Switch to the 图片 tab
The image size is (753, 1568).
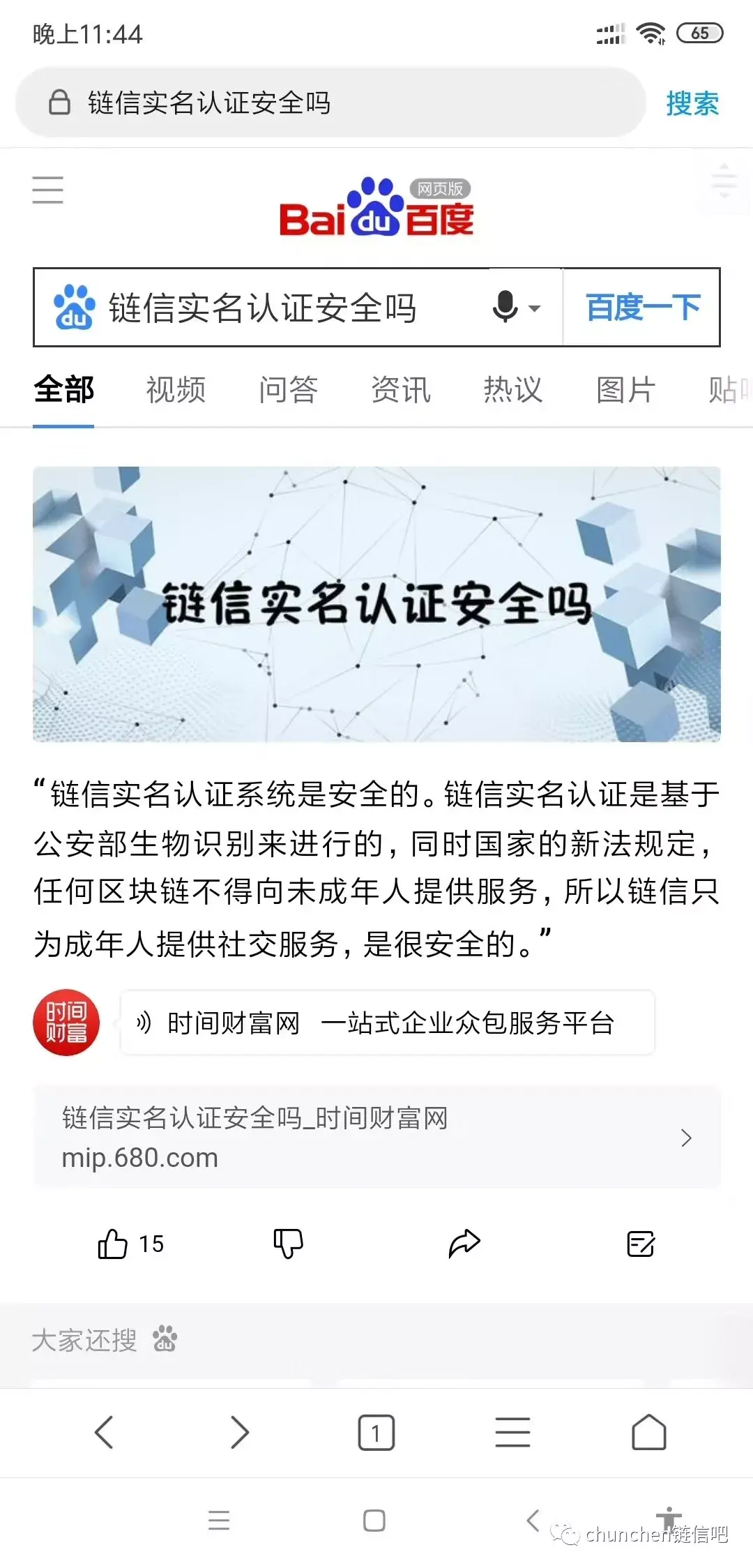point(625,389)
